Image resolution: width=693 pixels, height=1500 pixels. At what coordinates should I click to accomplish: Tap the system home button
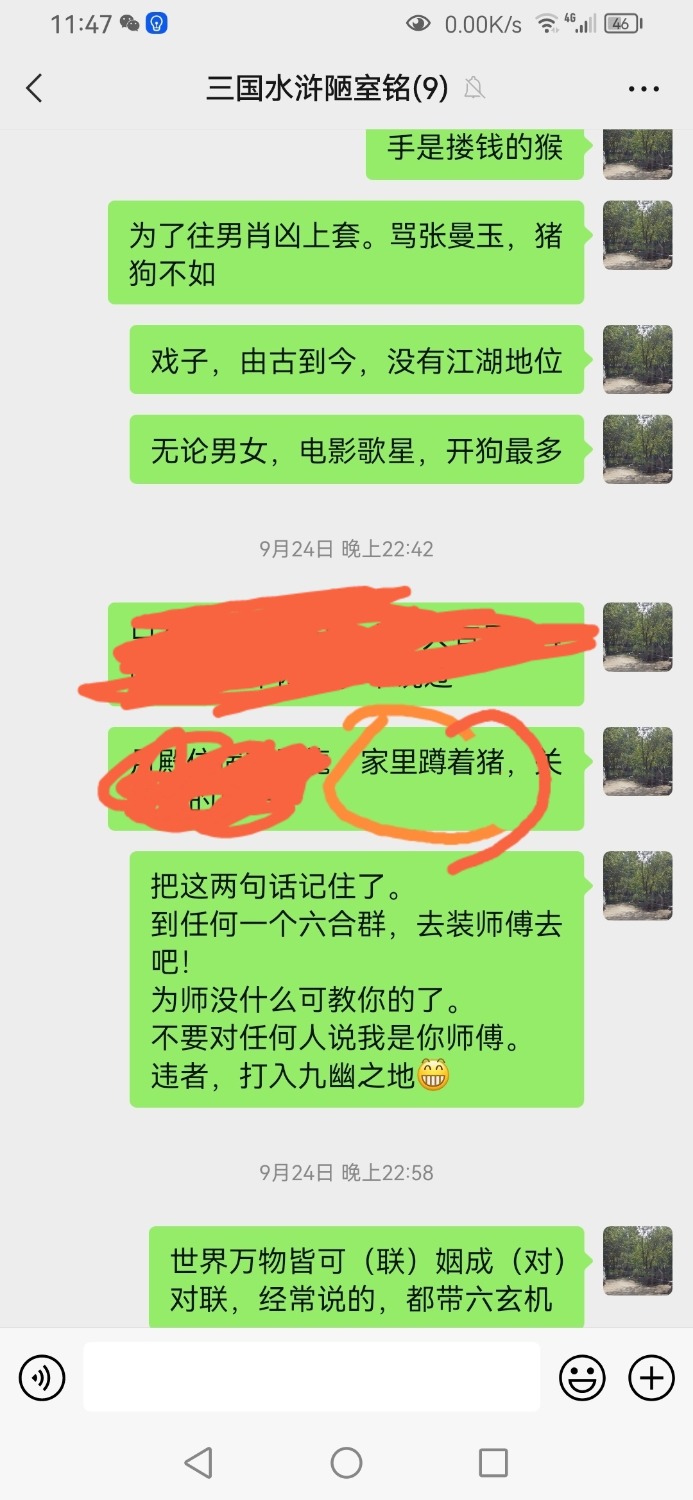tap(346, 1462)
